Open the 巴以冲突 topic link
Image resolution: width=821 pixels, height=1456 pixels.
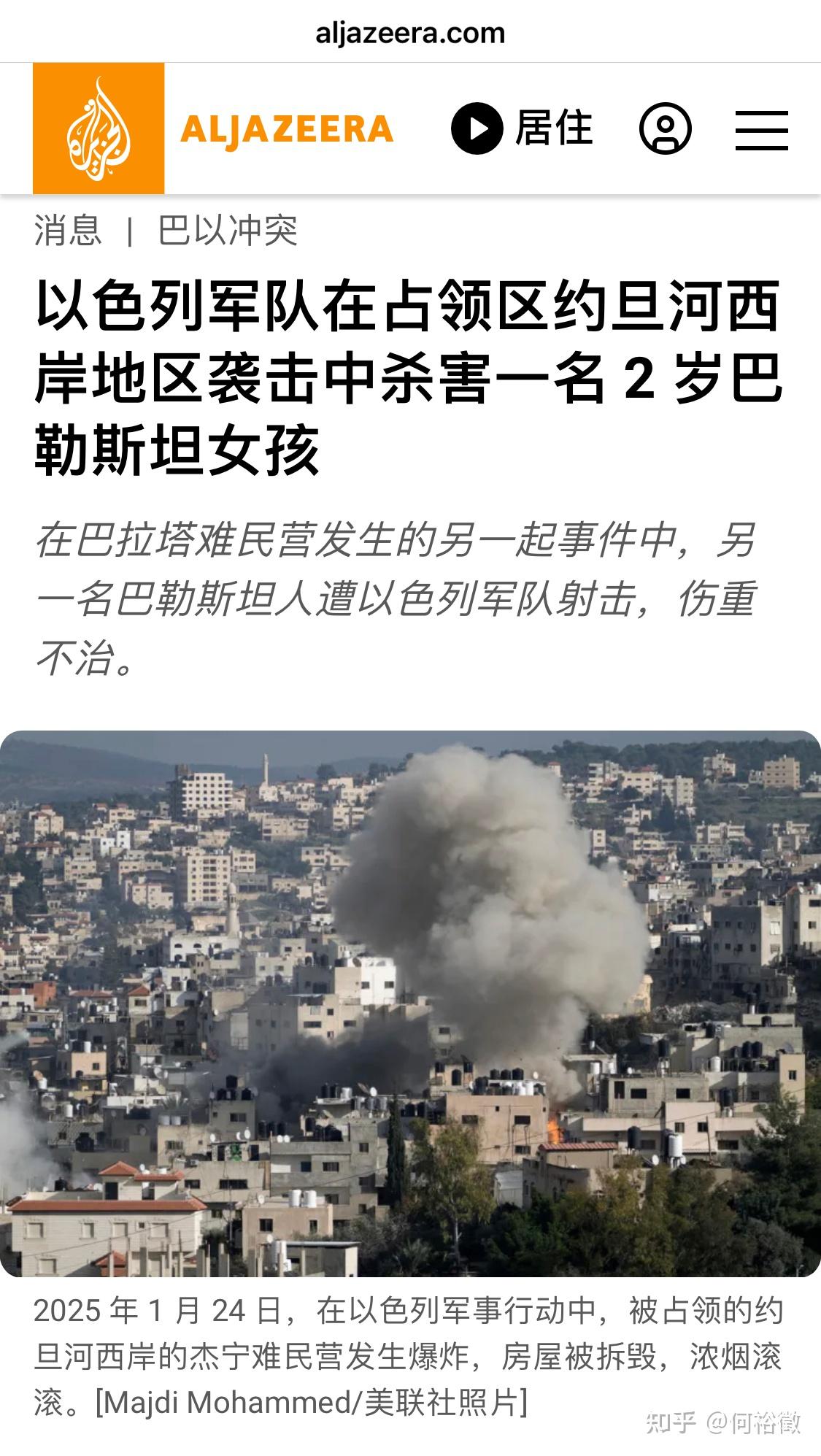click(x=228, y=231)
